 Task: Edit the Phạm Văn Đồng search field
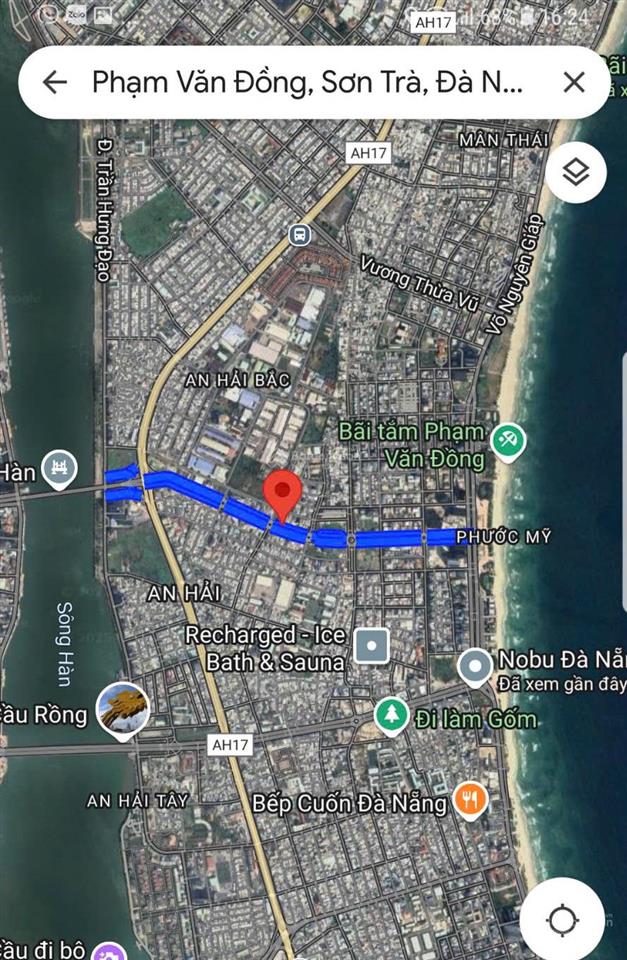click(x=306, y=82)
